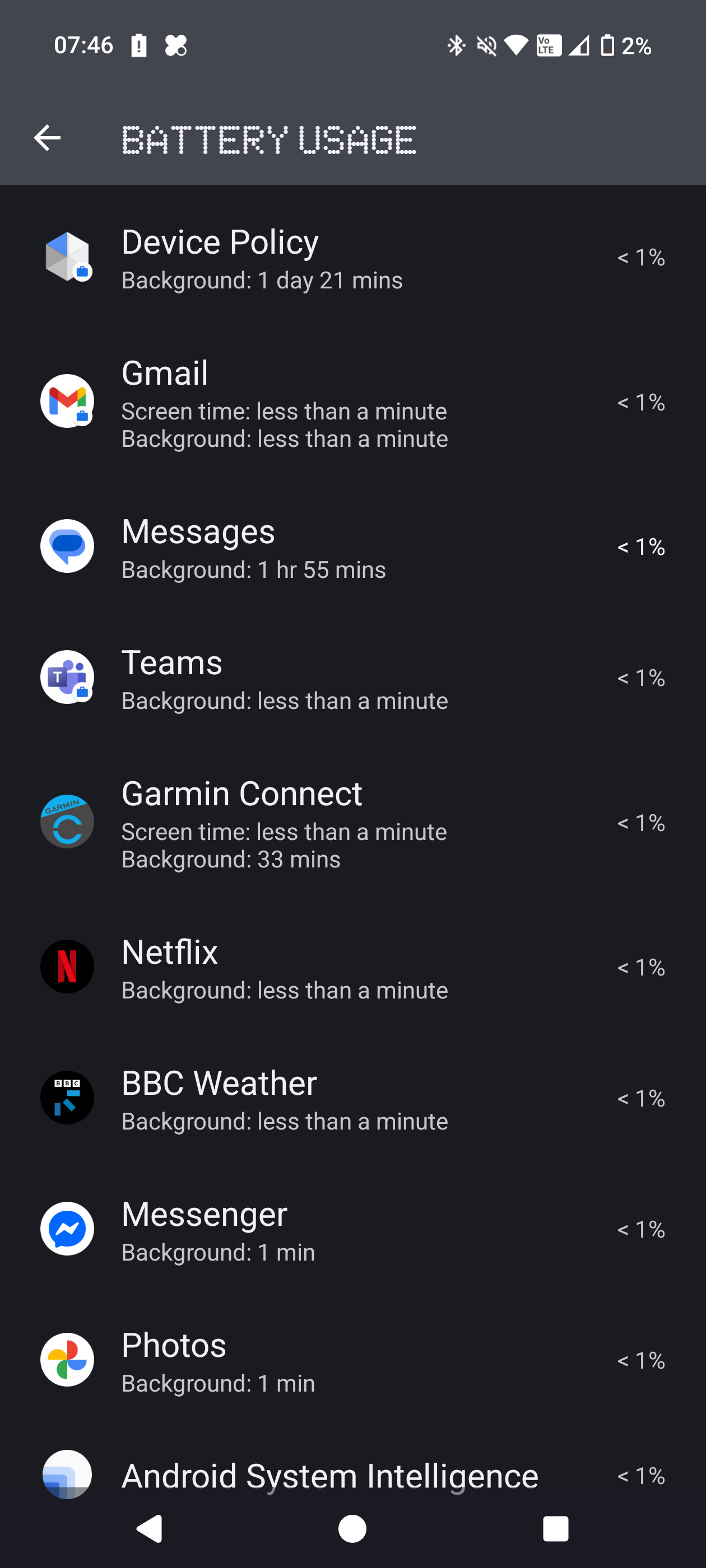Tap the BBC Weather entry
Screen dimensions: 706x1568
(x=352, y=1098)
